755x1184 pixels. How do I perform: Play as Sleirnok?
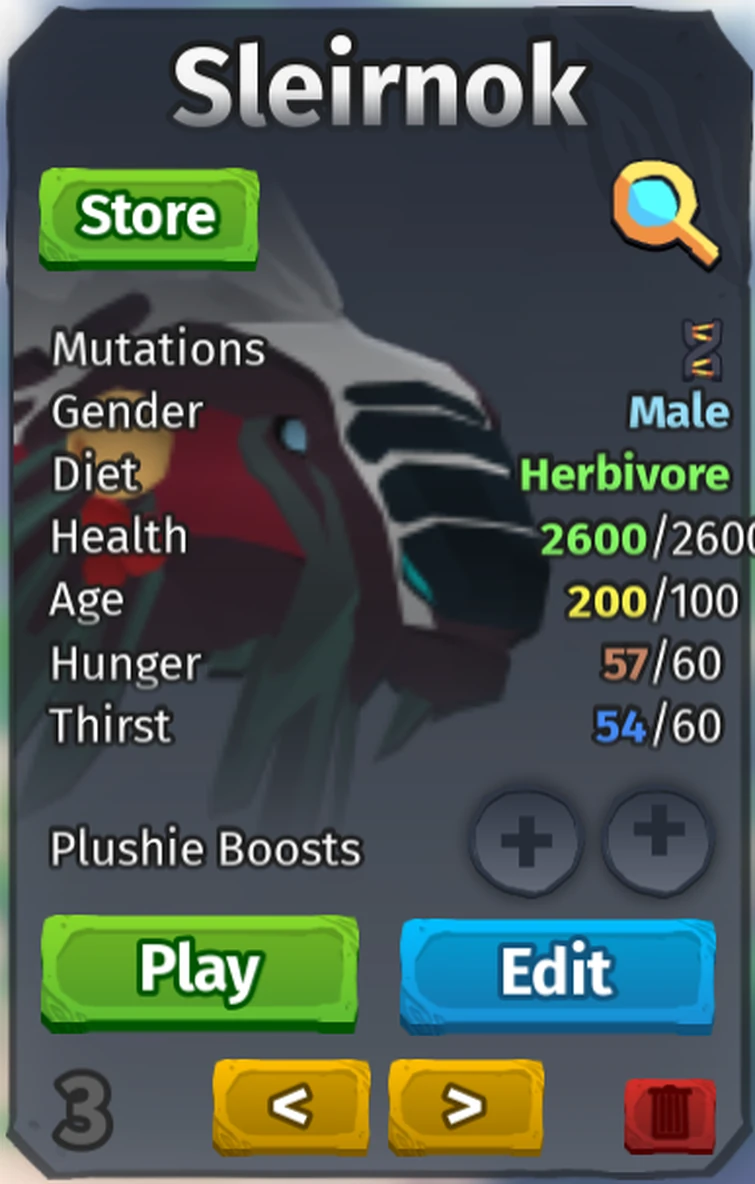coord(199,972)
